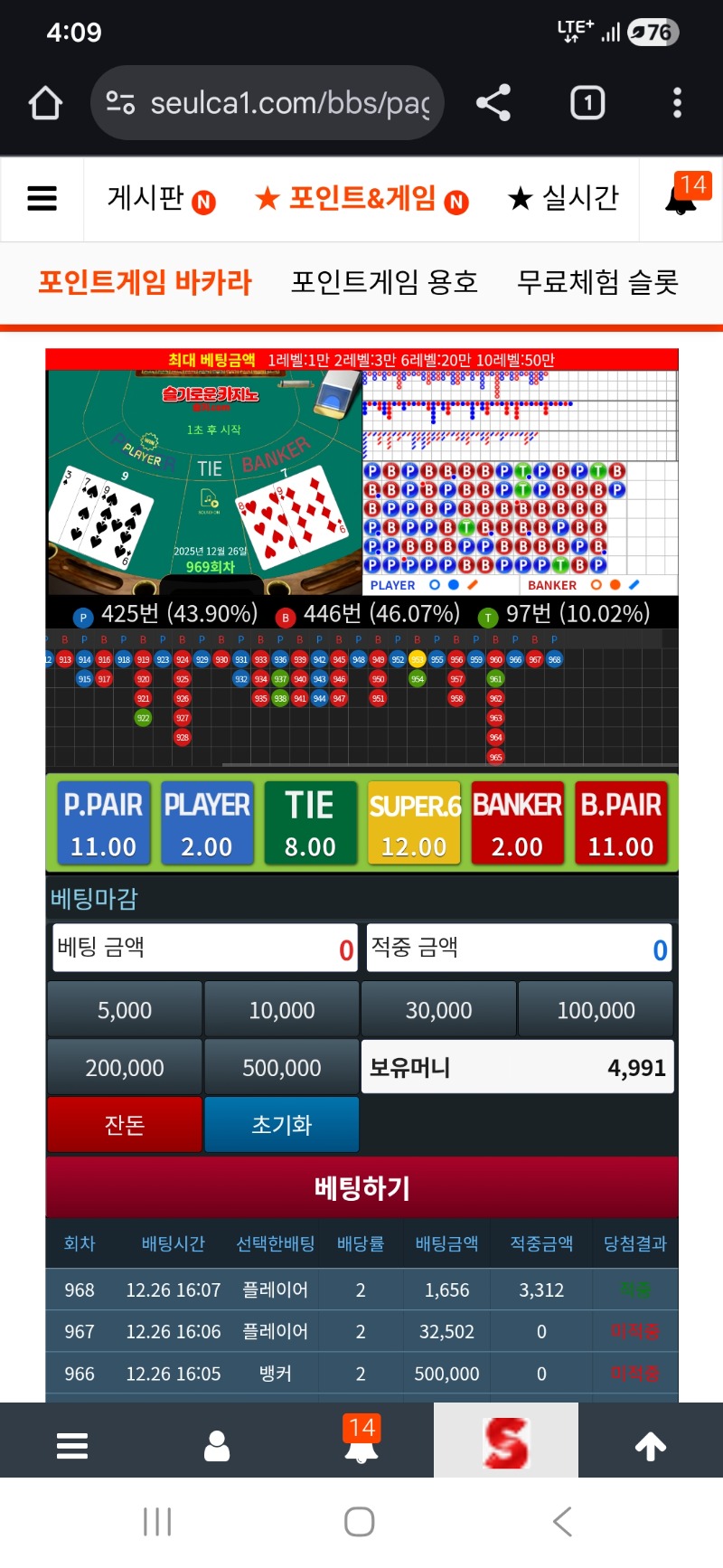Open 포인트게임 용호
723x1568 pixels.
click(x=384, y=282)
